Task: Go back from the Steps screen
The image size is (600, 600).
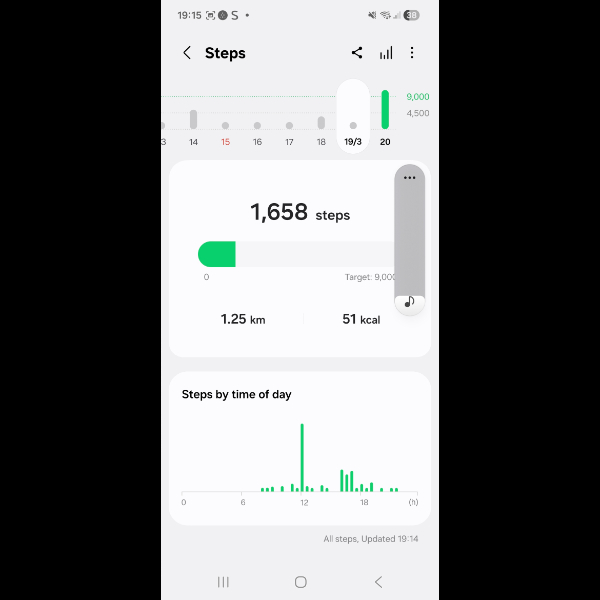Action: 187,53
